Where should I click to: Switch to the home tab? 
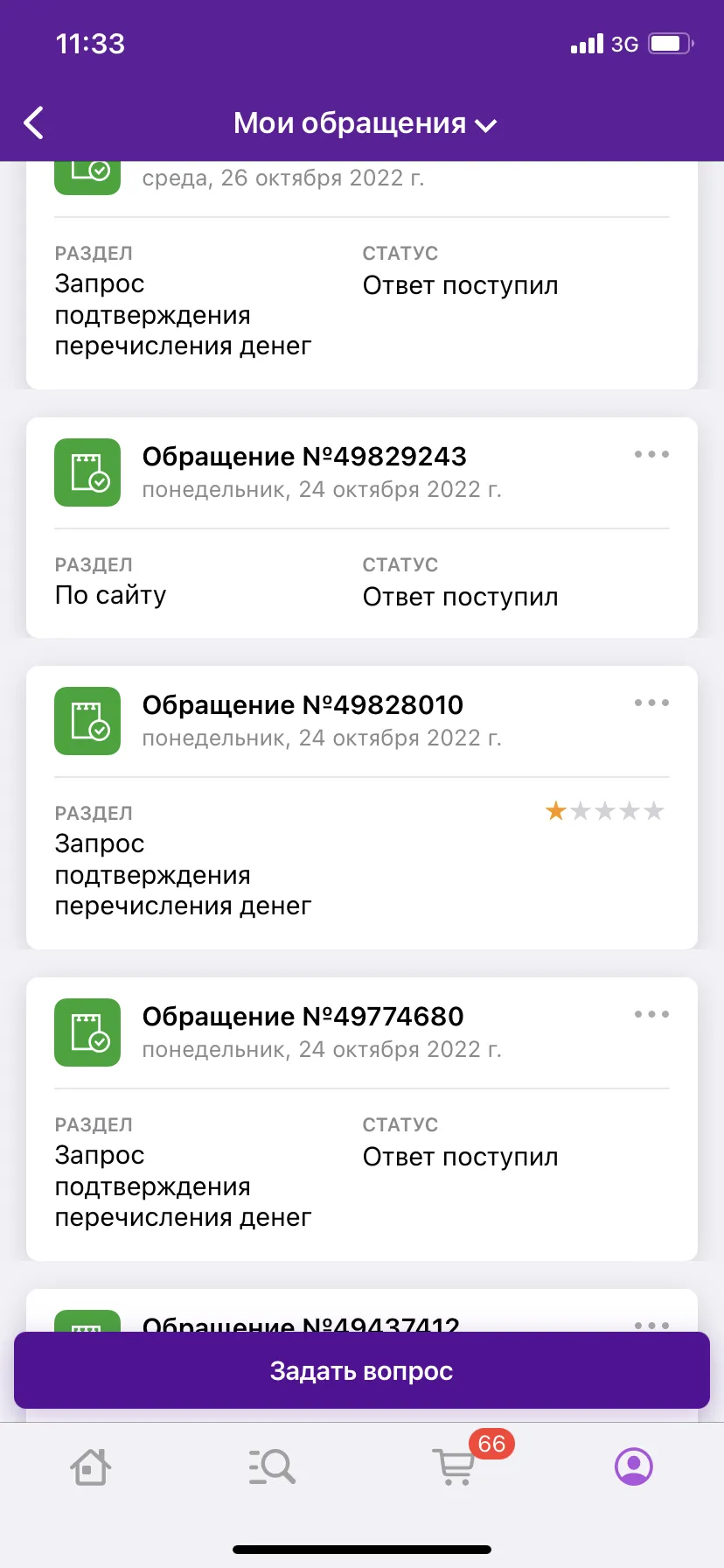point(91,1466)
